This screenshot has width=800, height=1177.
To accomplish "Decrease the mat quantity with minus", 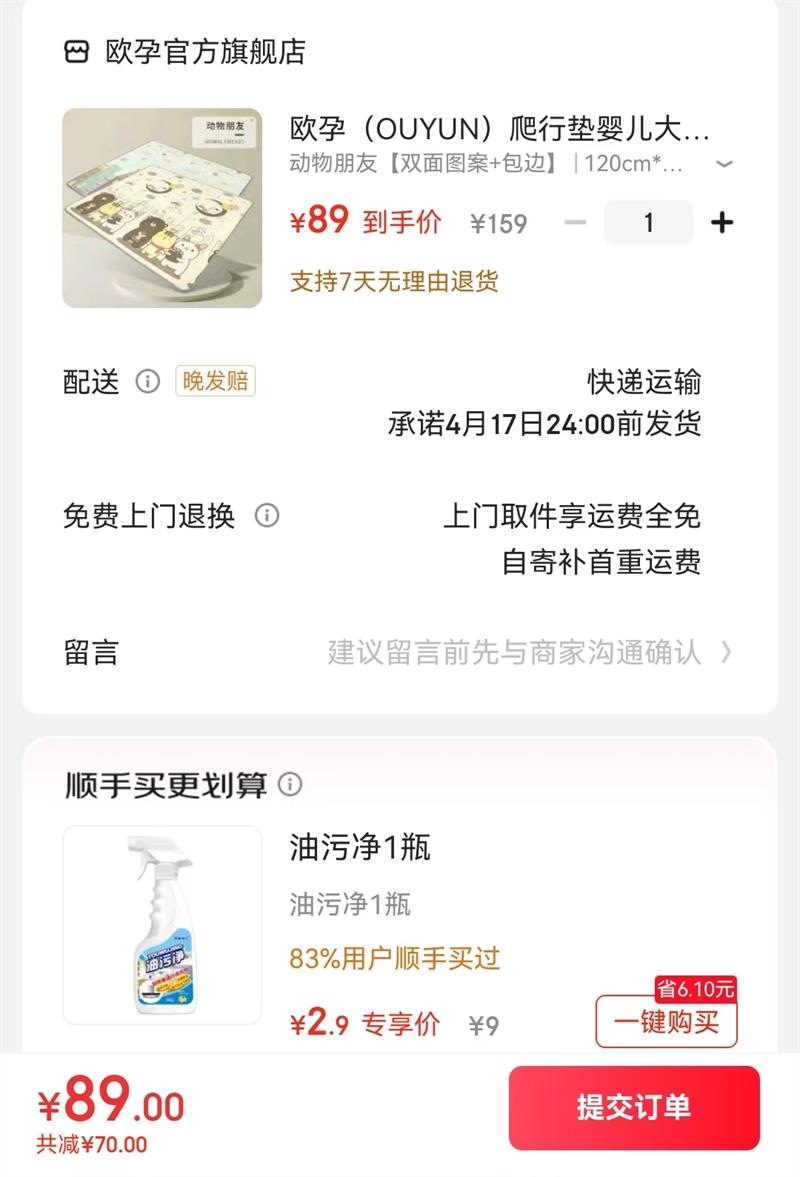I will tap(575, 222).
